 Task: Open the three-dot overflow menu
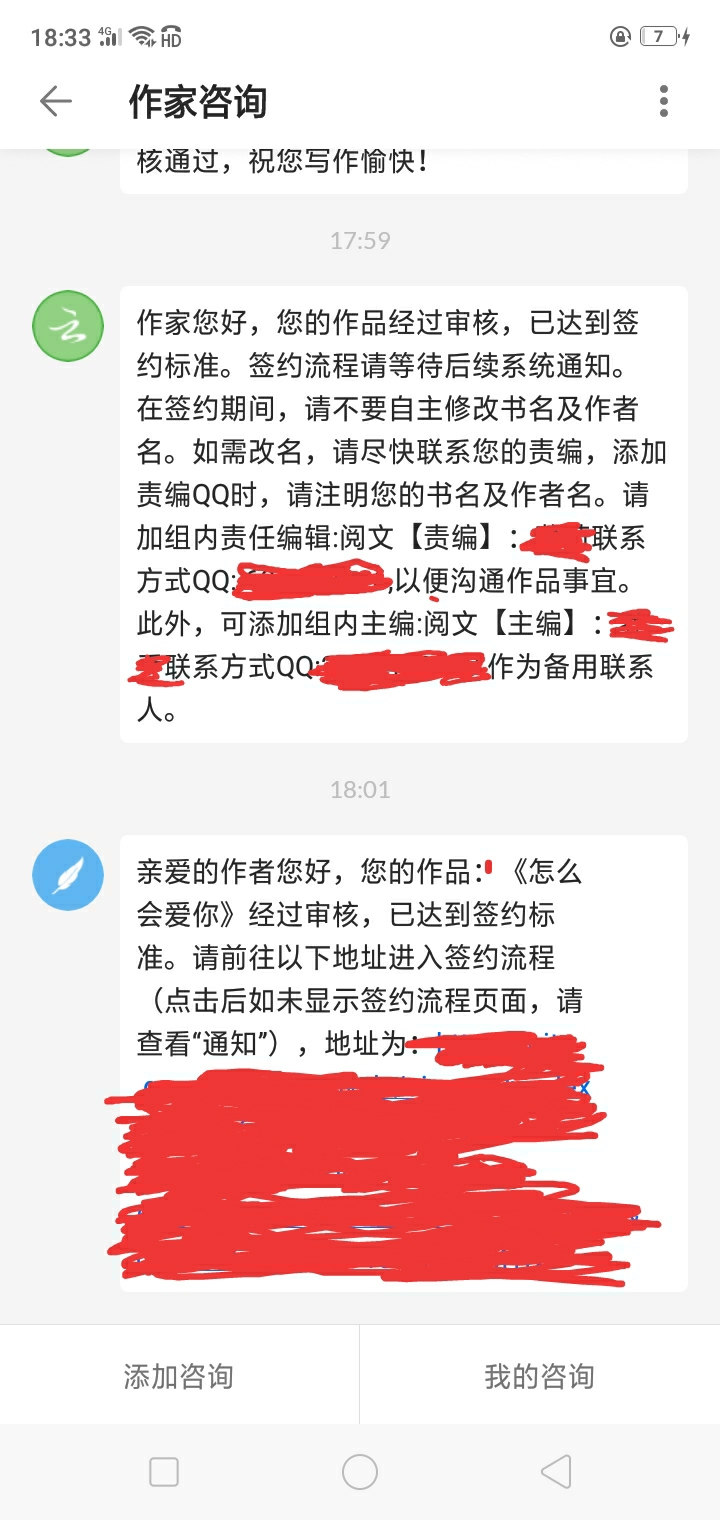point(664,101)
